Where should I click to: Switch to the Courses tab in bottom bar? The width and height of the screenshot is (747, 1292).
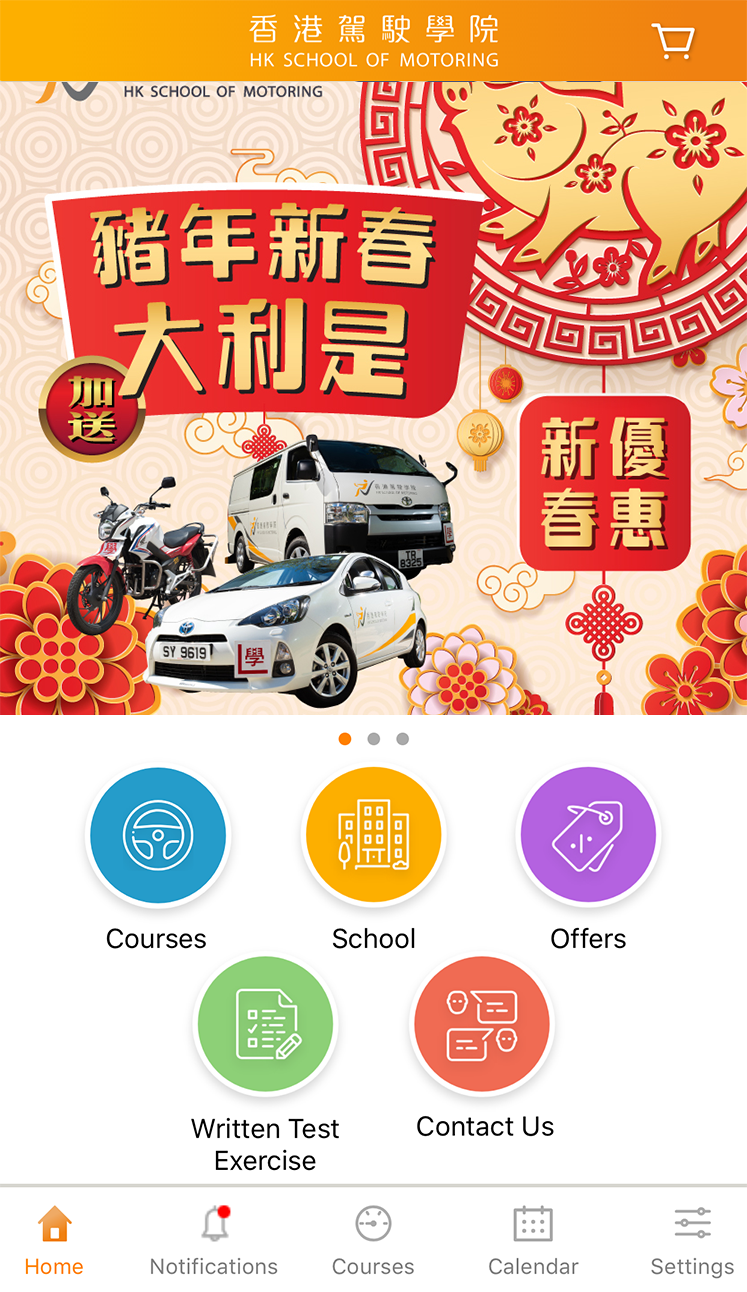(373, 1240)
